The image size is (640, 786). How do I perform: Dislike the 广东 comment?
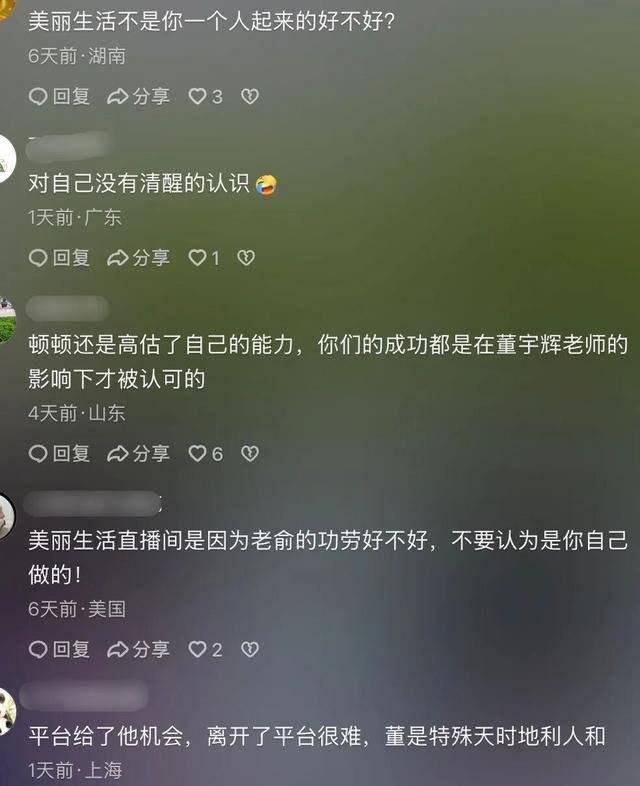(x=246, y=258)
